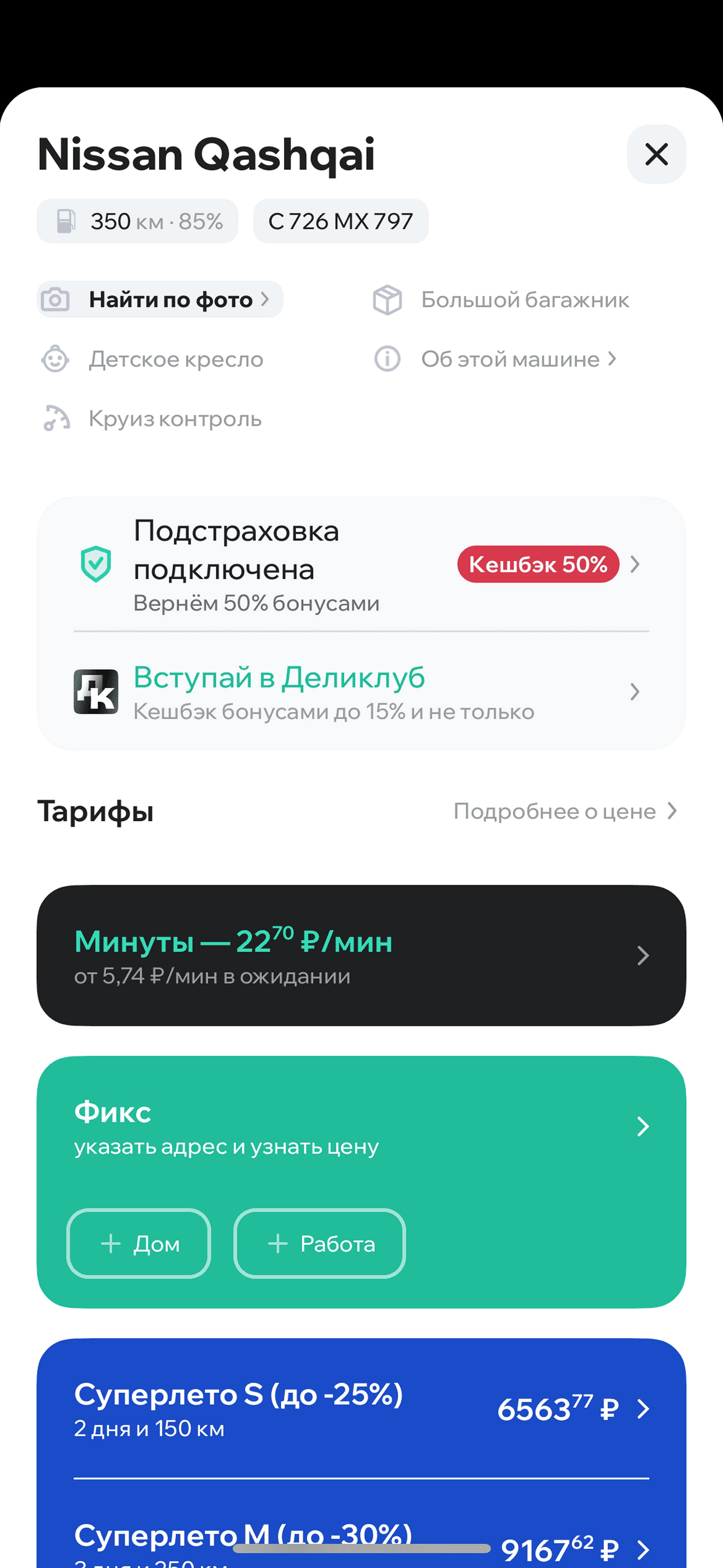
Task: Open Вступай в Деликлуб offer
Action: point(361,691)
